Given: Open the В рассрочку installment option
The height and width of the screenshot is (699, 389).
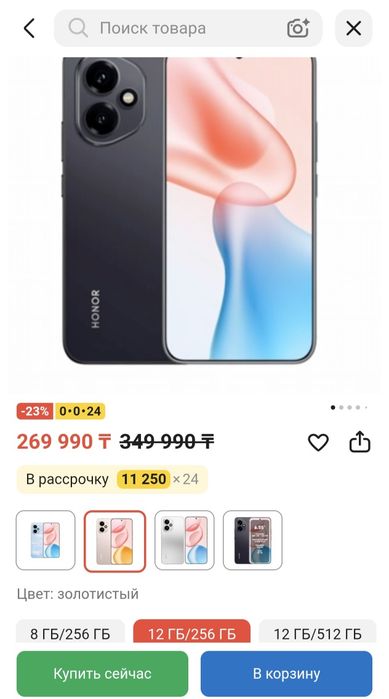Looking at the screenshot, I should [112, 479].
